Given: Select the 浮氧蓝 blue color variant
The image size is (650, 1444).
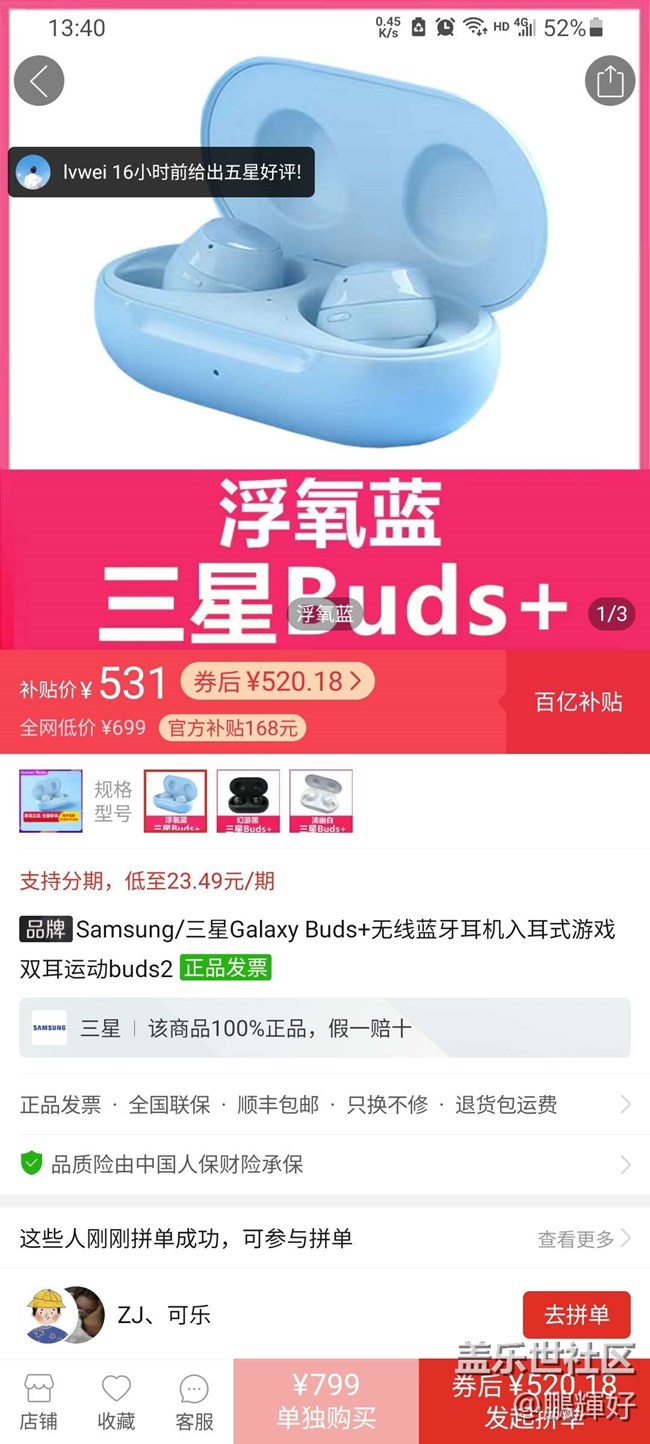Looking at the screenshot, I should coord(176,801).
